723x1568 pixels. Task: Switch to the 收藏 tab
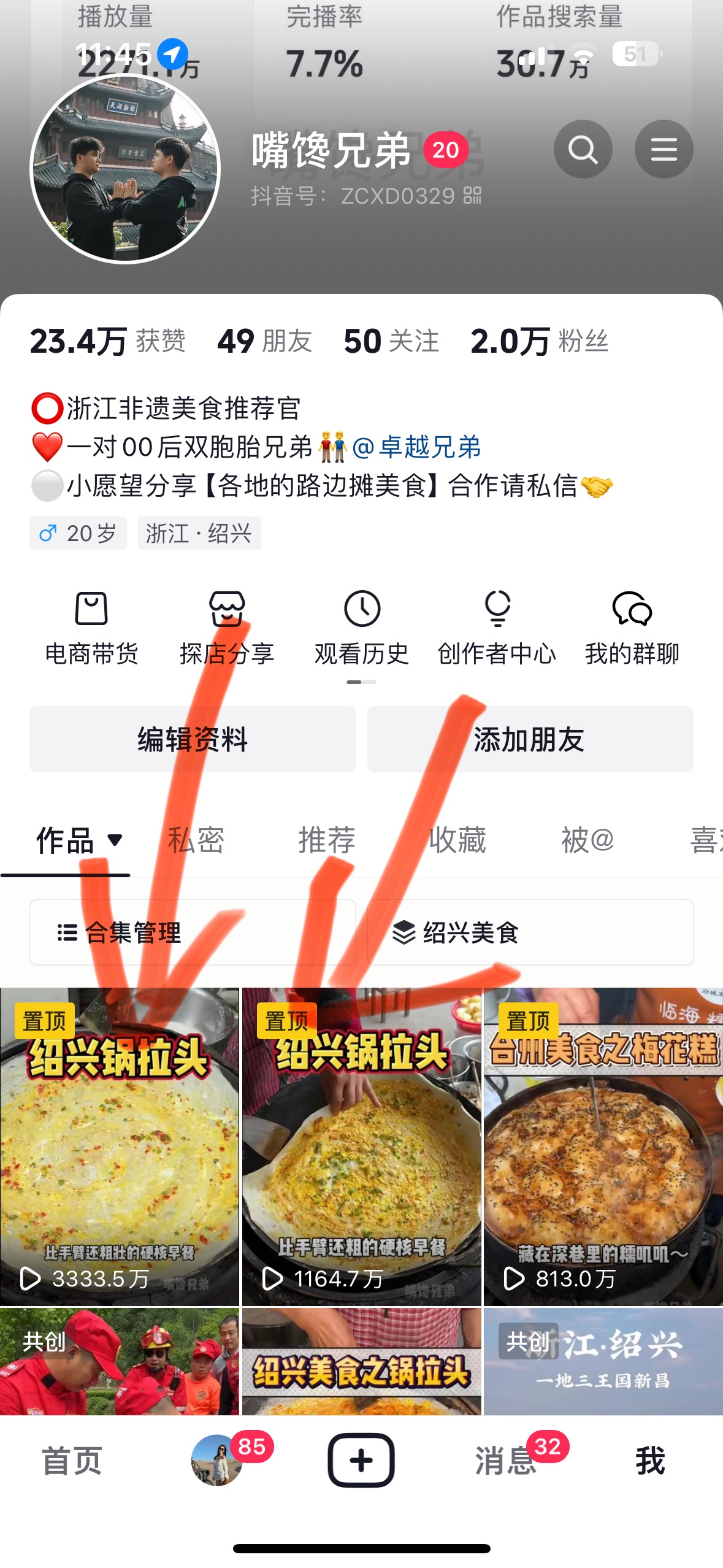pos(457,840)
